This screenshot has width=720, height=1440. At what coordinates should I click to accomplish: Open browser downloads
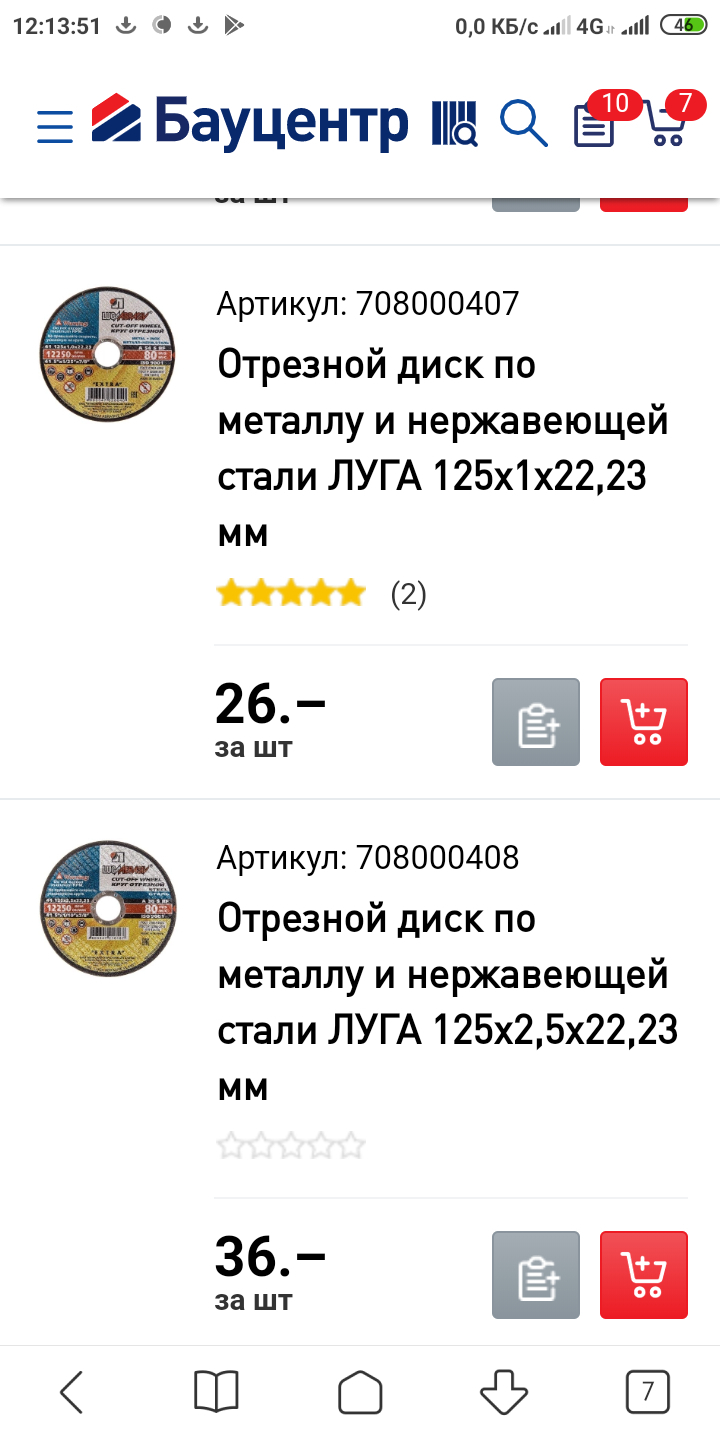point(504,1391)
